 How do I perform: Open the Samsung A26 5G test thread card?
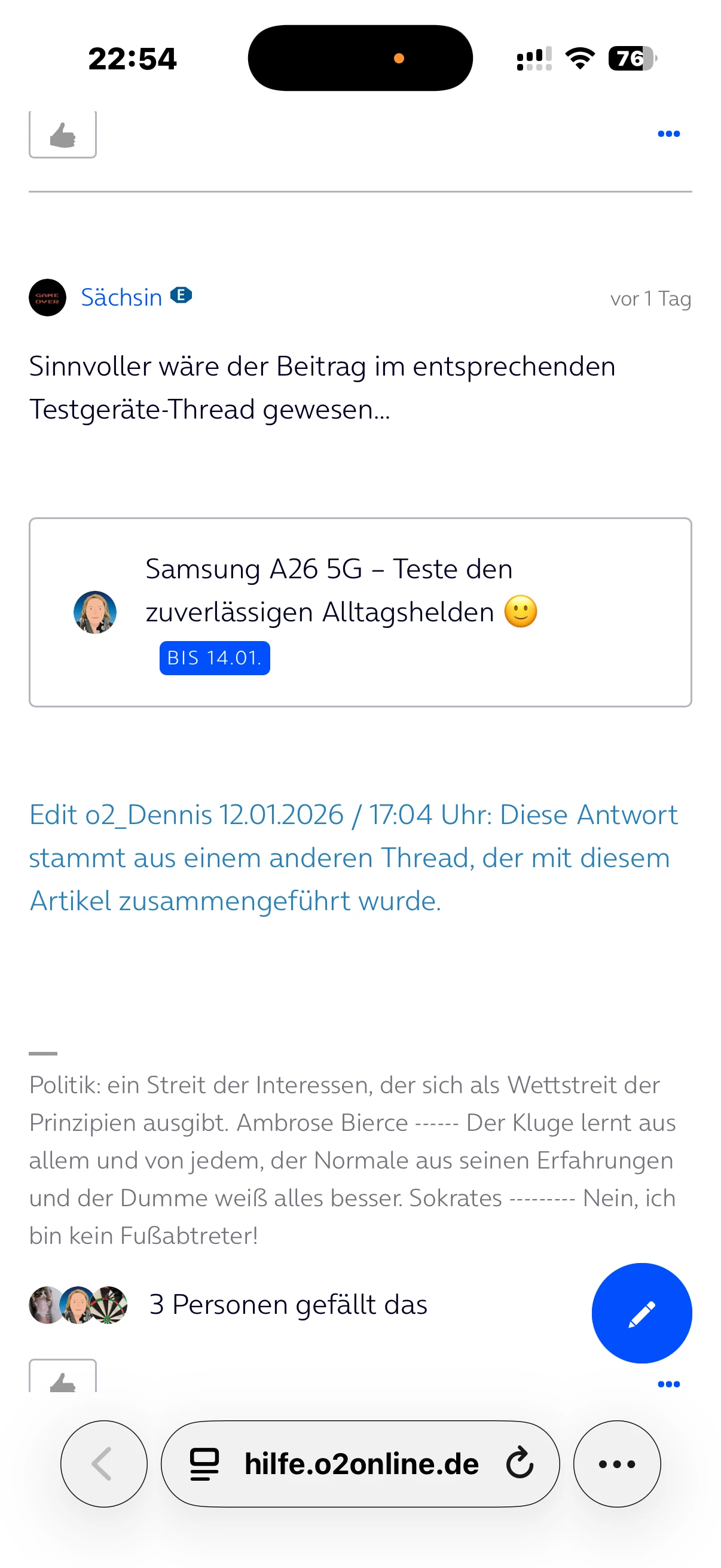coord(359,612)
